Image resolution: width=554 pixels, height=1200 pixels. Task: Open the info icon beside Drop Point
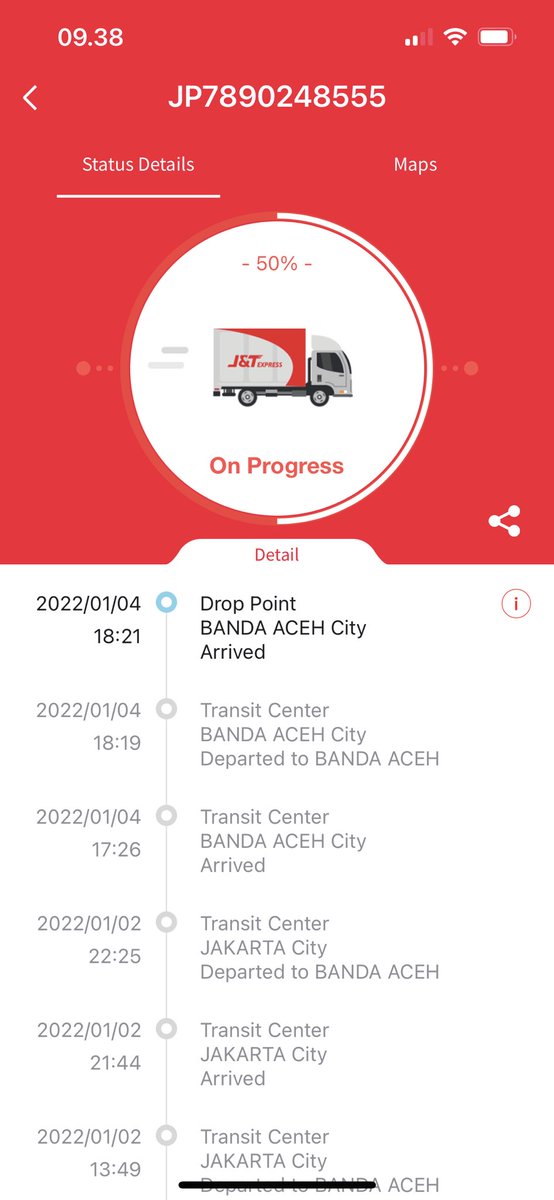pyautogui.click(x=516, y=603)
